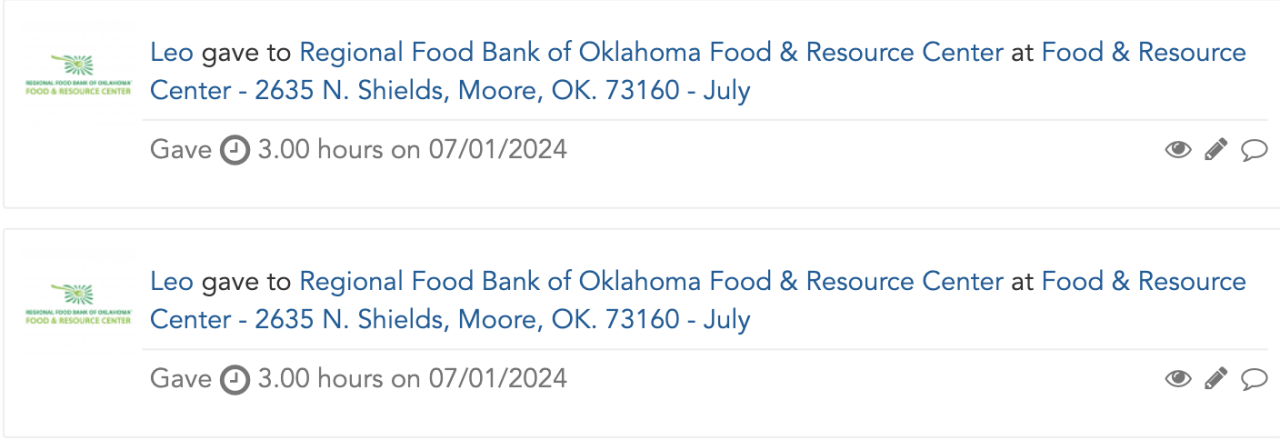This screenshot has height=440, width=1280.
Task: Open the comment bubble on the second entry
Action: (1254, 379)
